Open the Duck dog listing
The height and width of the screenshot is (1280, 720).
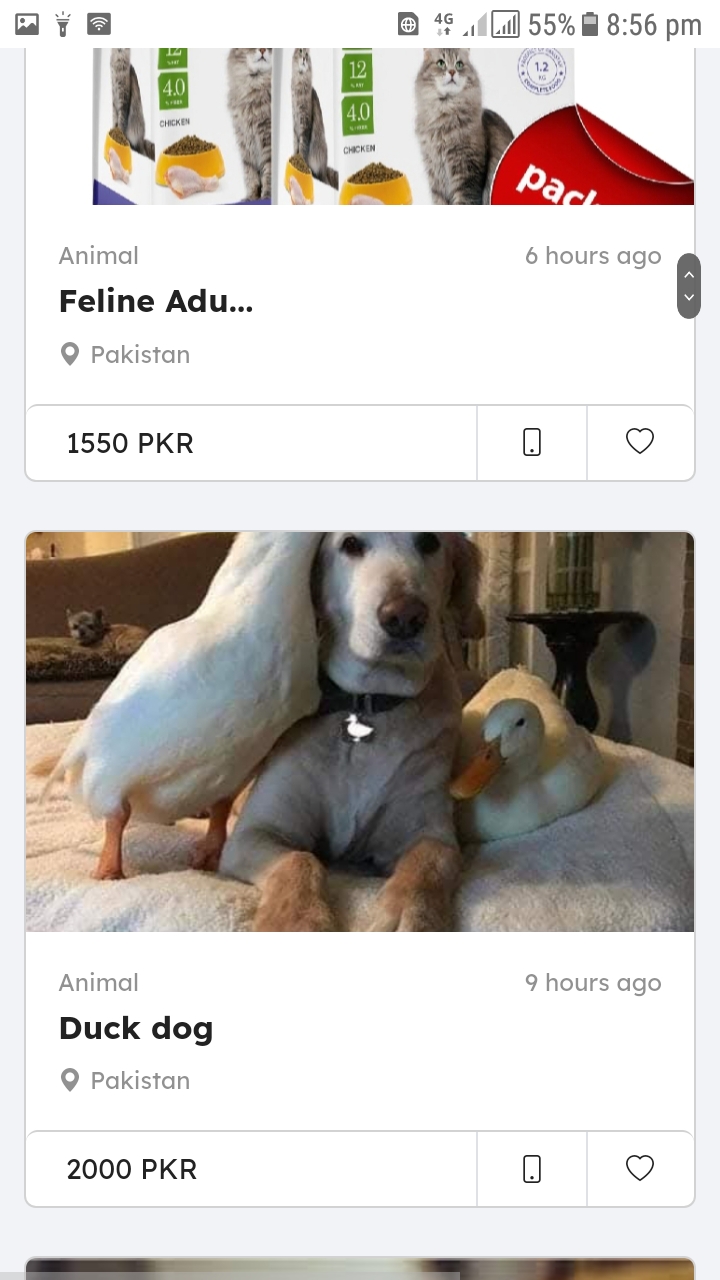point(136,1028)
